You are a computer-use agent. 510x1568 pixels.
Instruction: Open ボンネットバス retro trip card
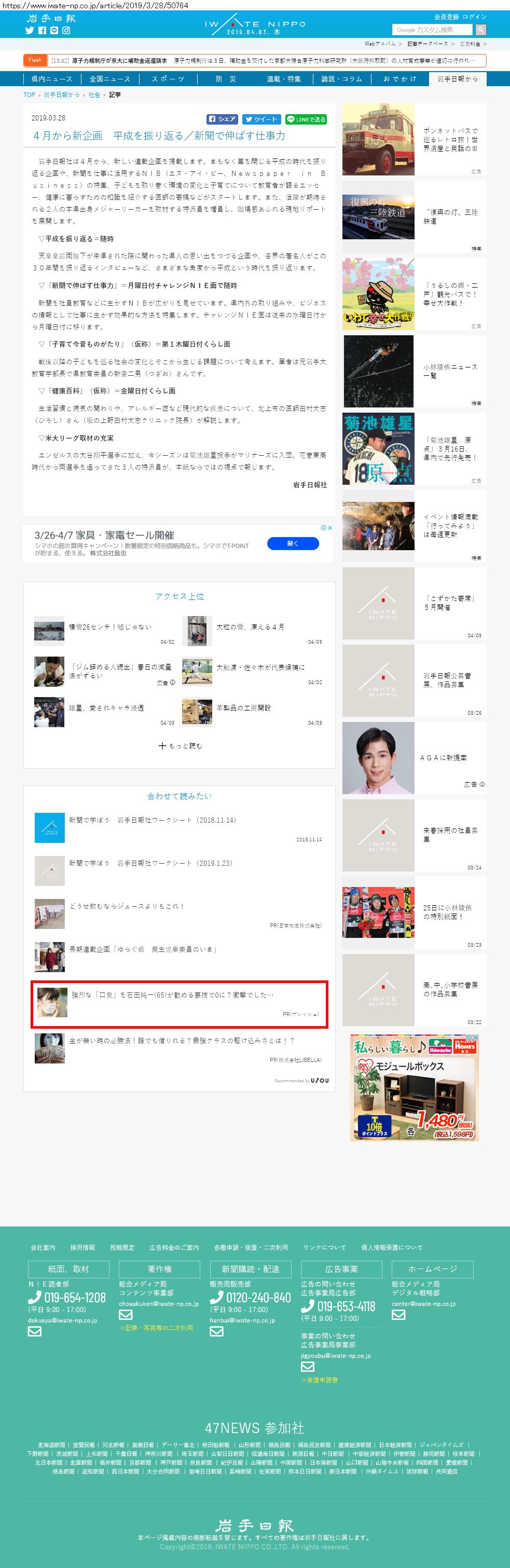pyautogui.click(x=414, y=140)
